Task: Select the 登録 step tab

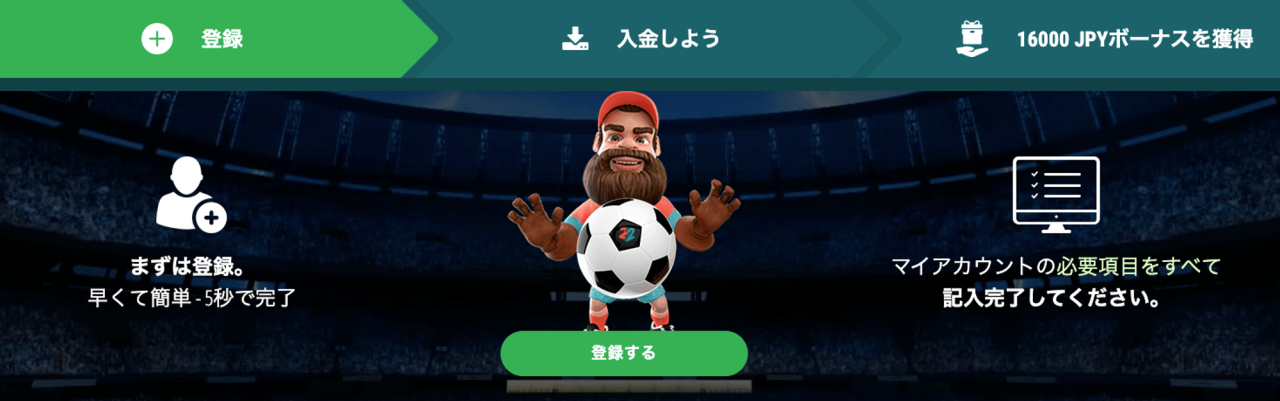Action: [200, 39]
